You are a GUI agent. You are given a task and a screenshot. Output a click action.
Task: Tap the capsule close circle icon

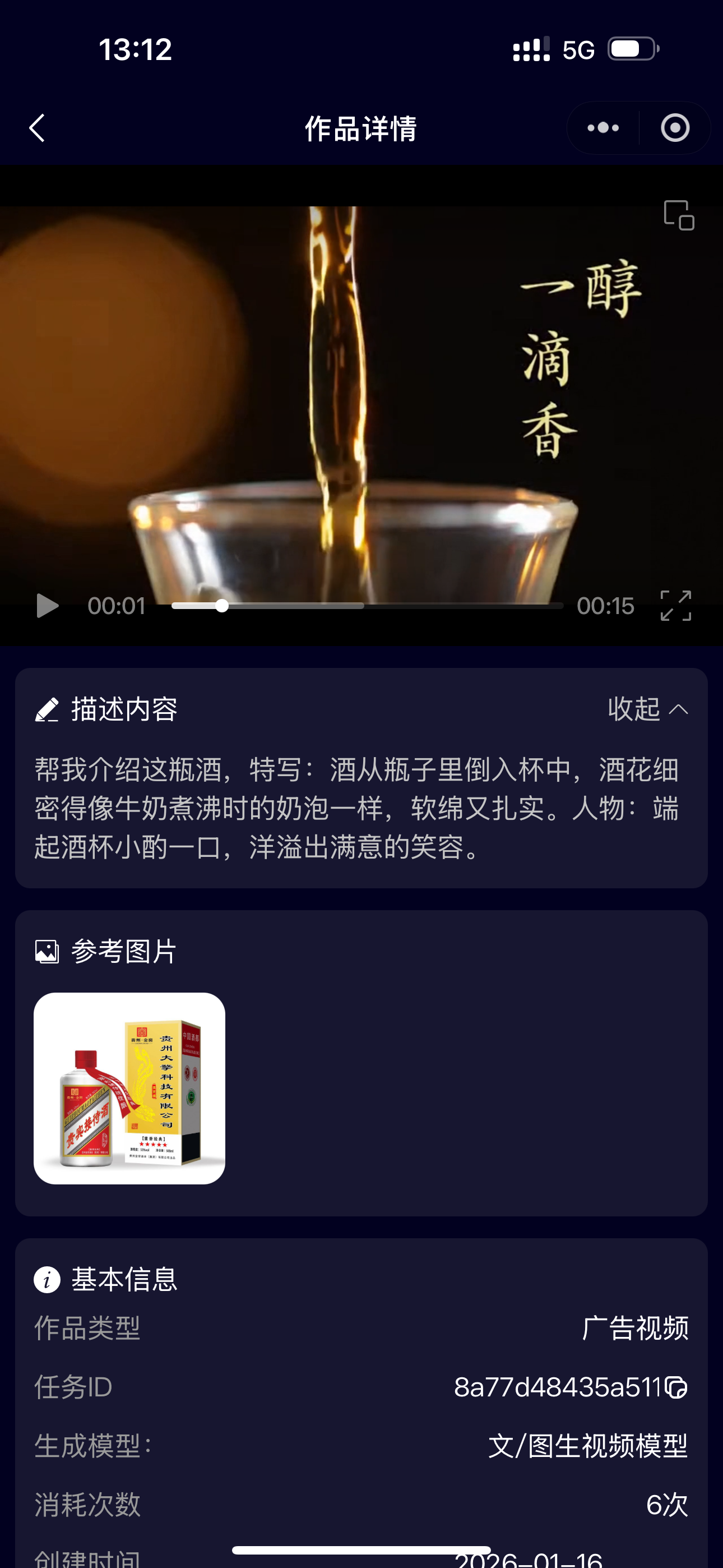pos(674,128)
